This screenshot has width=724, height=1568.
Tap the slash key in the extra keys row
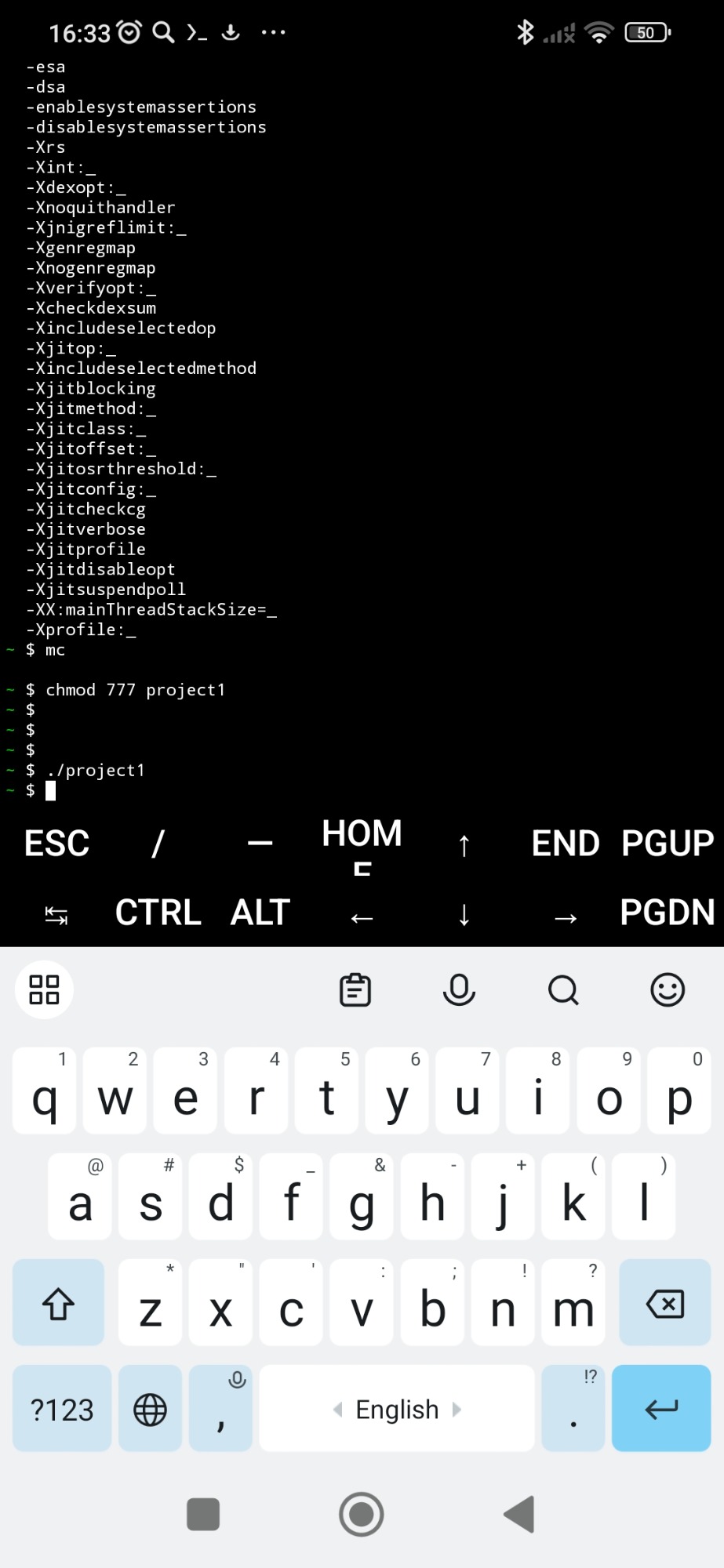[158, 844]
